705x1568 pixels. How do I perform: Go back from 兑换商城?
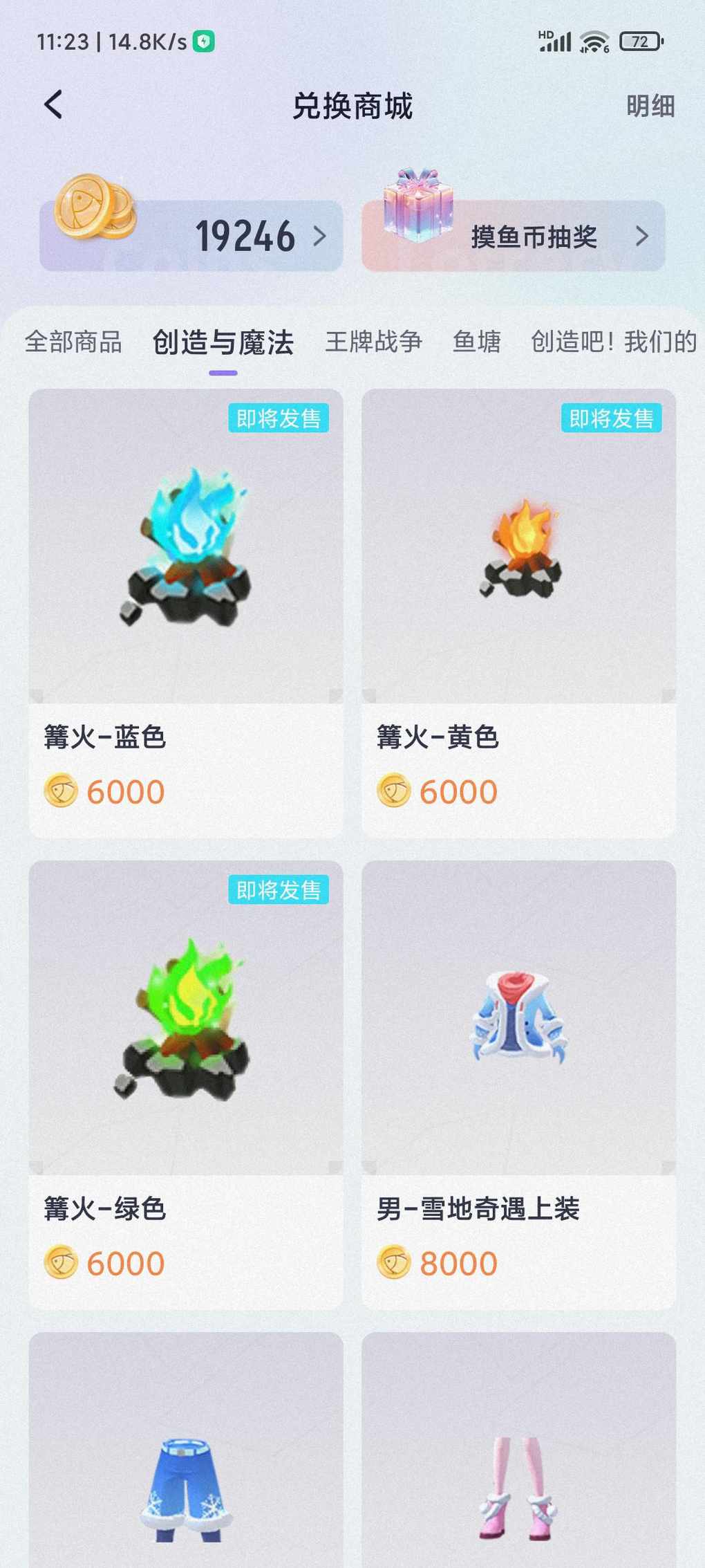pyautogui.click(x=53, y=105)
